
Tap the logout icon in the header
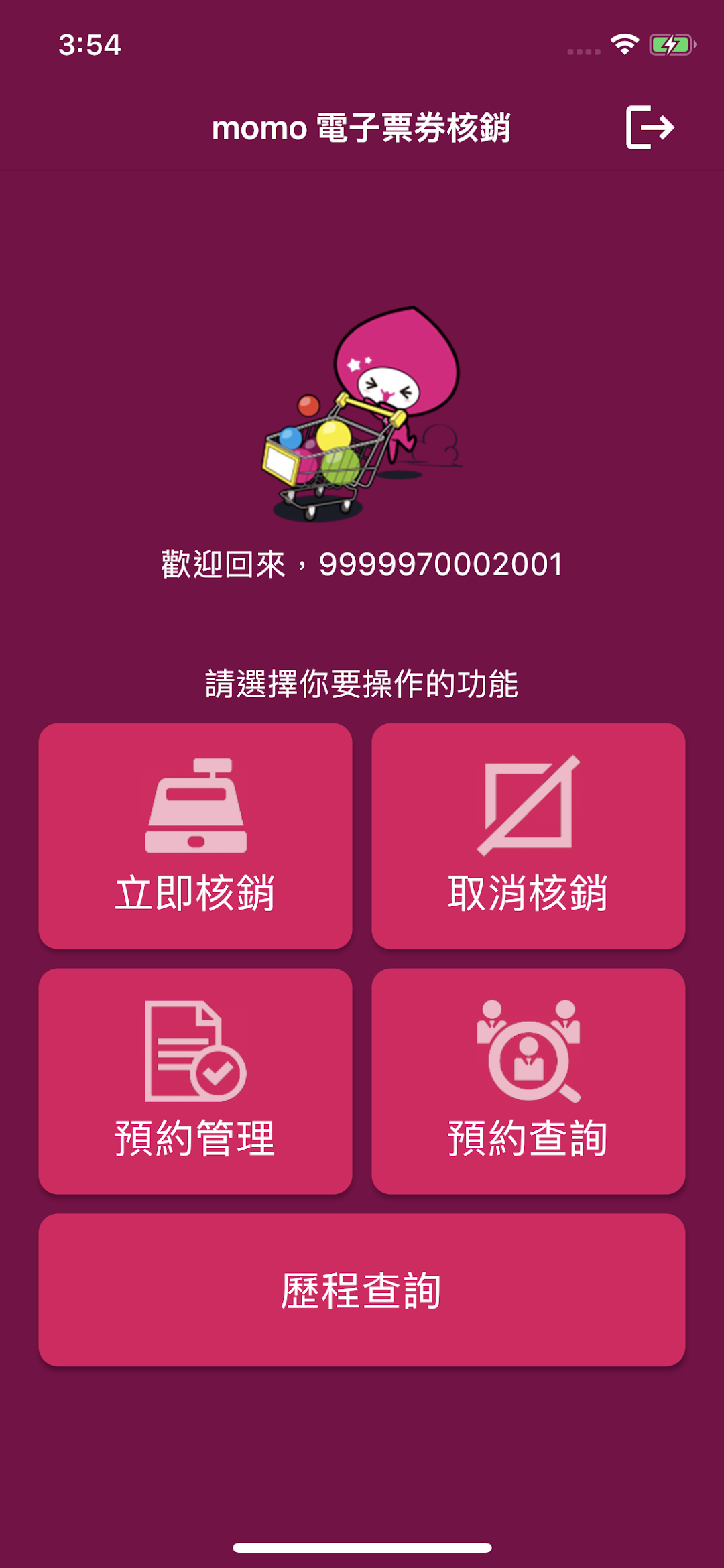click(x=650, y=127)
